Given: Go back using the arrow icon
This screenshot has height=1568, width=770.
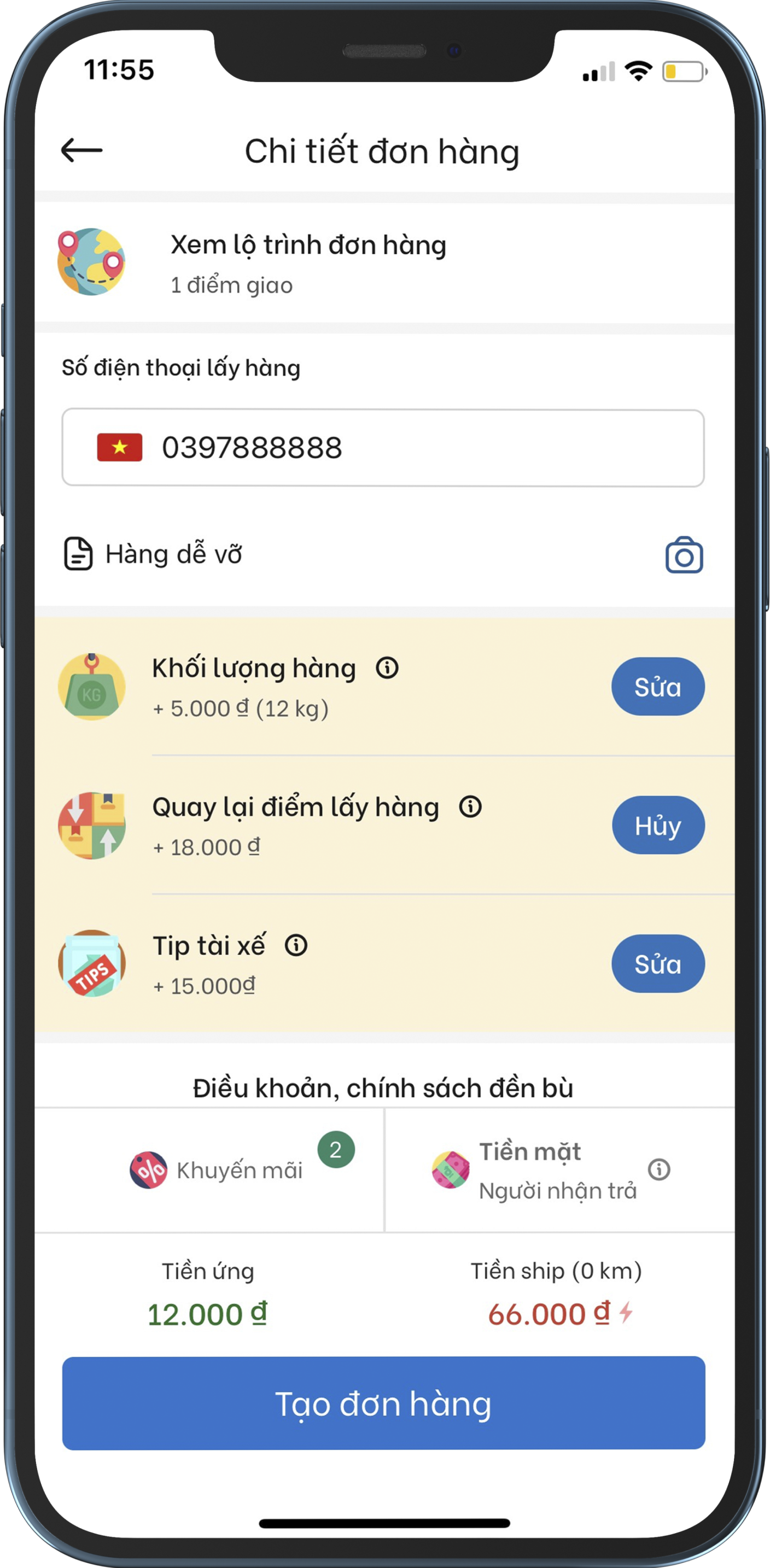Looking at the screenshot, I should click(x=81, y=150).
